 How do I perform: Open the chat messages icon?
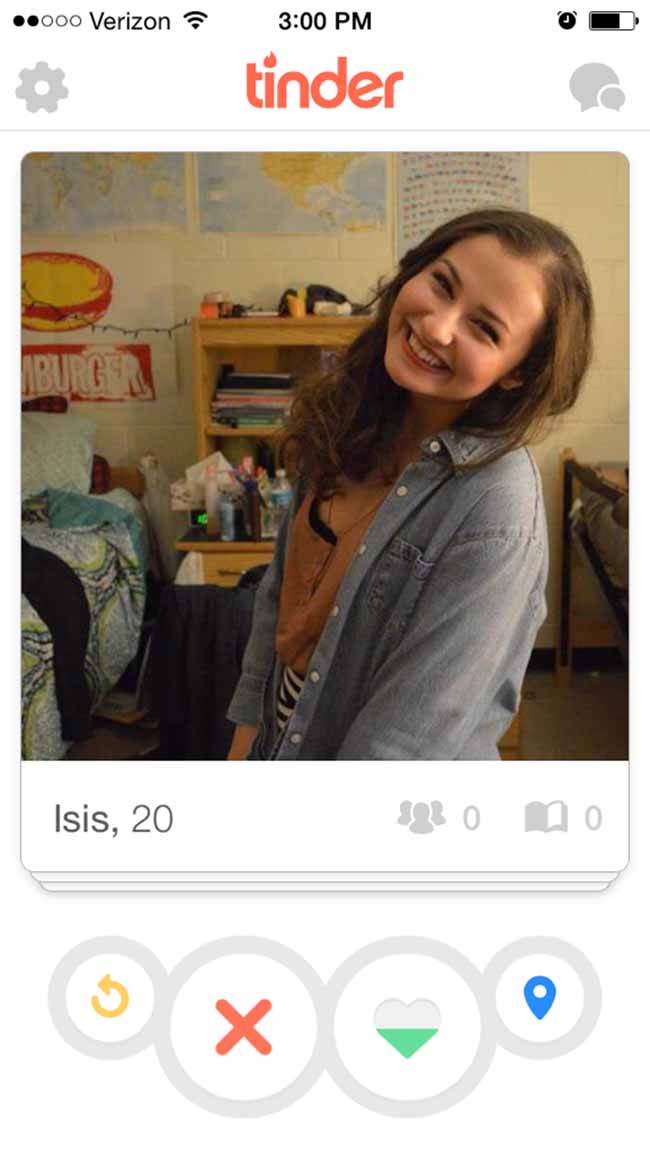(x=597, y=88)
